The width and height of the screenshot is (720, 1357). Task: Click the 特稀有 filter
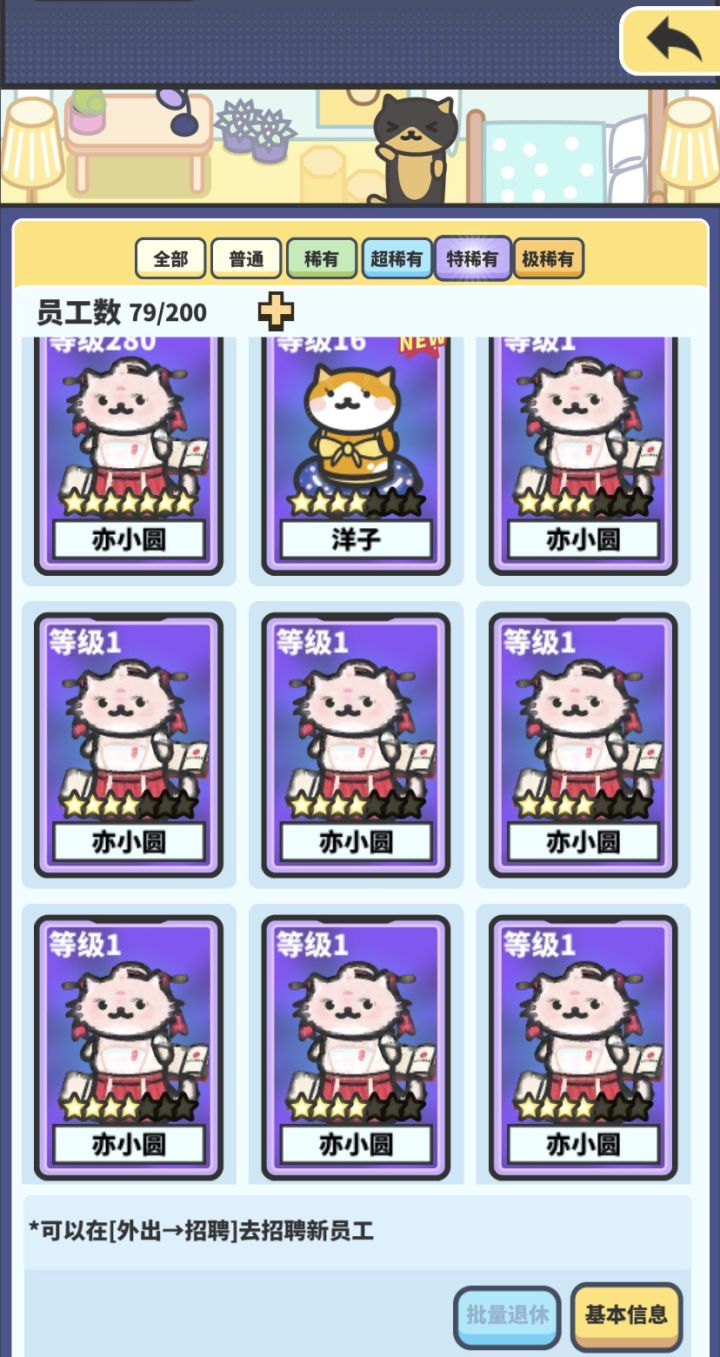pyautogui.click(x=474, y=258)
